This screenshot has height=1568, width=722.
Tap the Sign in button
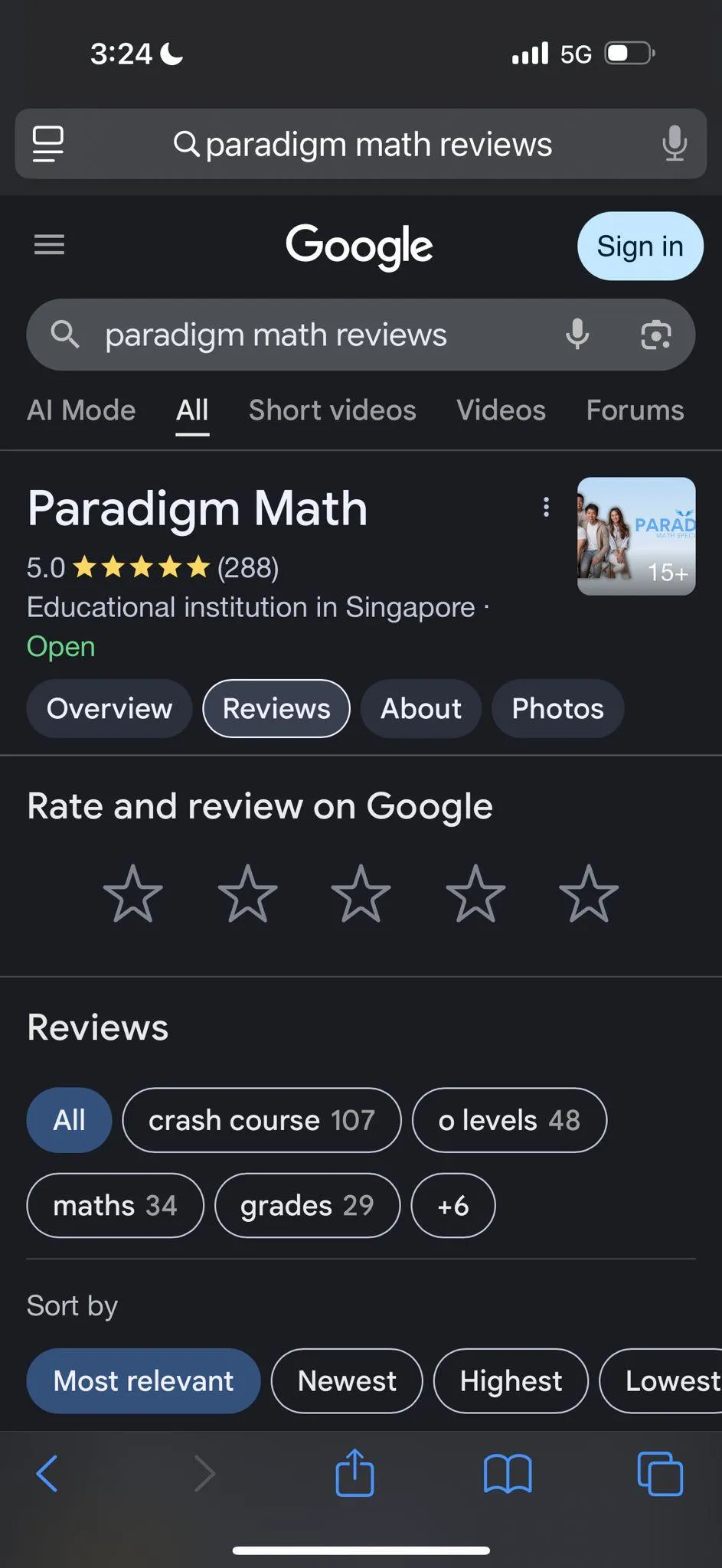(x=639, y=247)
